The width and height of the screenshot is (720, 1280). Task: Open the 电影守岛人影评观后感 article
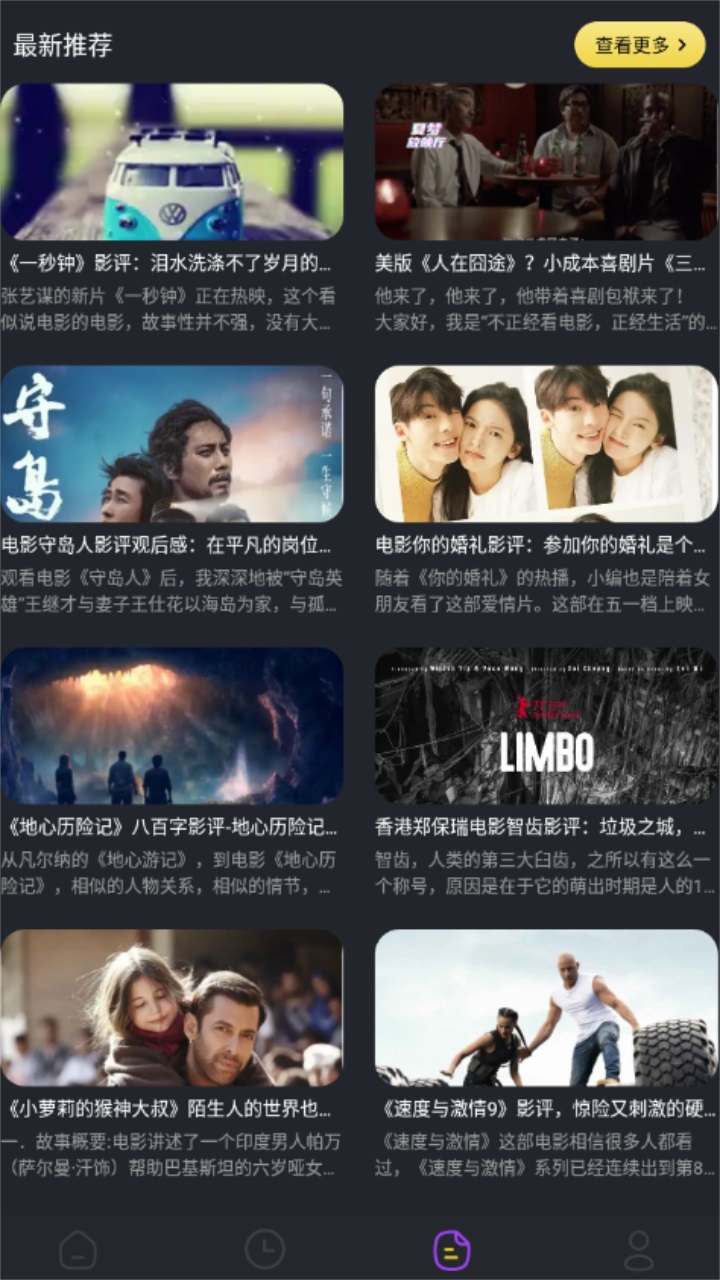(170, 547)
